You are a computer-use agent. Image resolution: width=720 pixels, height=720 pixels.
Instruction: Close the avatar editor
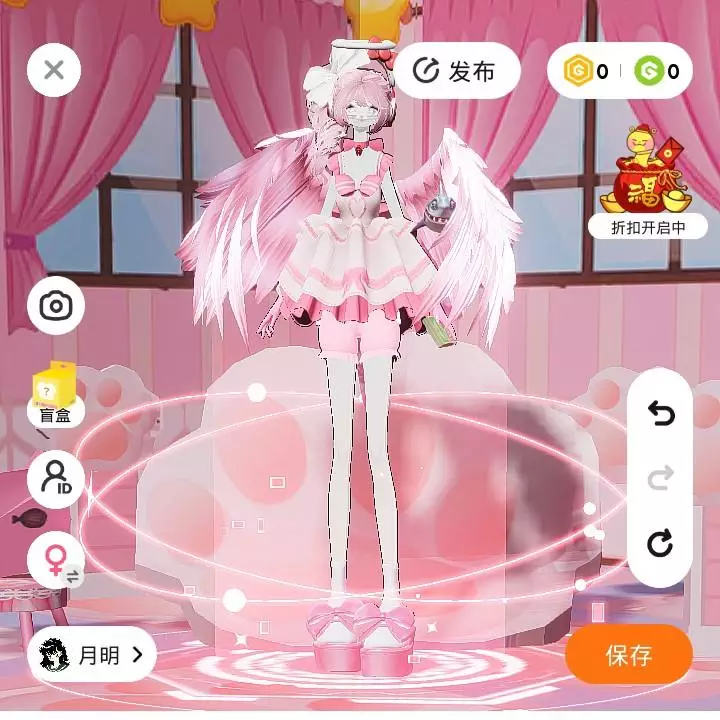click(54, 70)
